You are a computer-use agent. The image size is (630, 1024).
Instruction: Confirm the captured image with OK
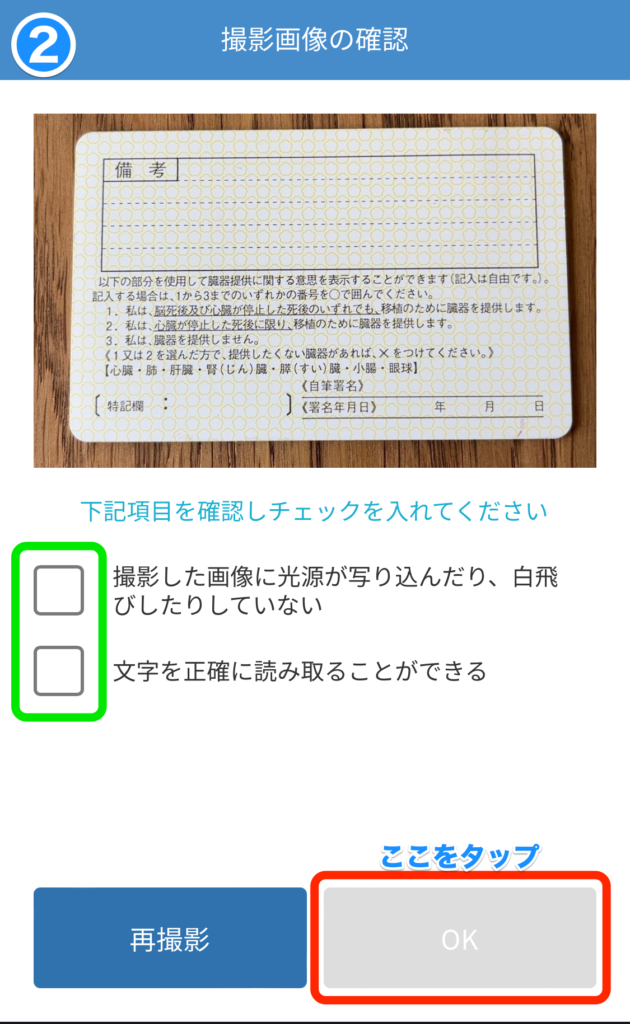[460, 938]
